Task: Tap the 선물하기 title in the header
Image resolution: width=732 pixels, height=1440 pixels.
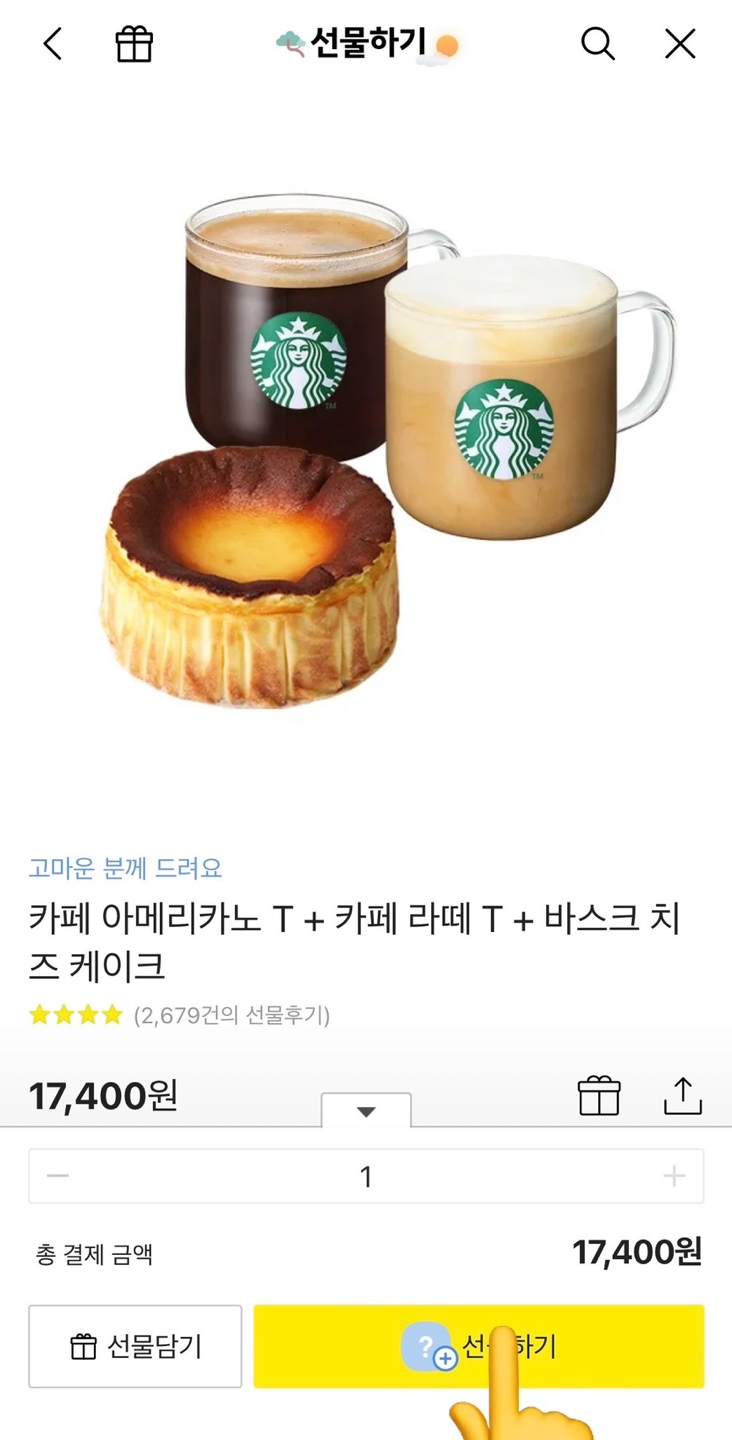Action: point(366,44)
